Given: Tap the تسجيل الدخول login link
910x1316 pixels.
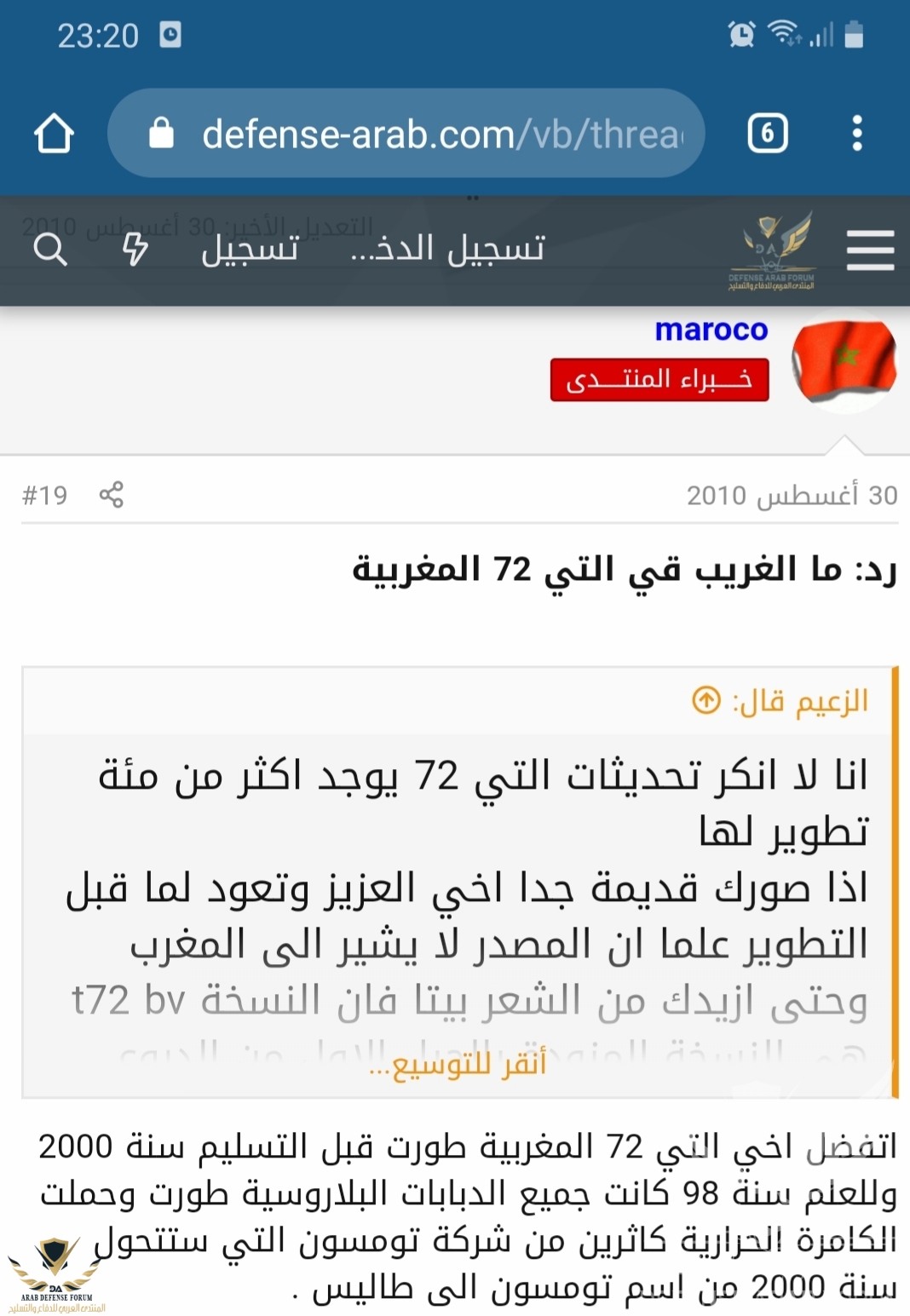Looking at the screenshot, I should tap(447, 249).
